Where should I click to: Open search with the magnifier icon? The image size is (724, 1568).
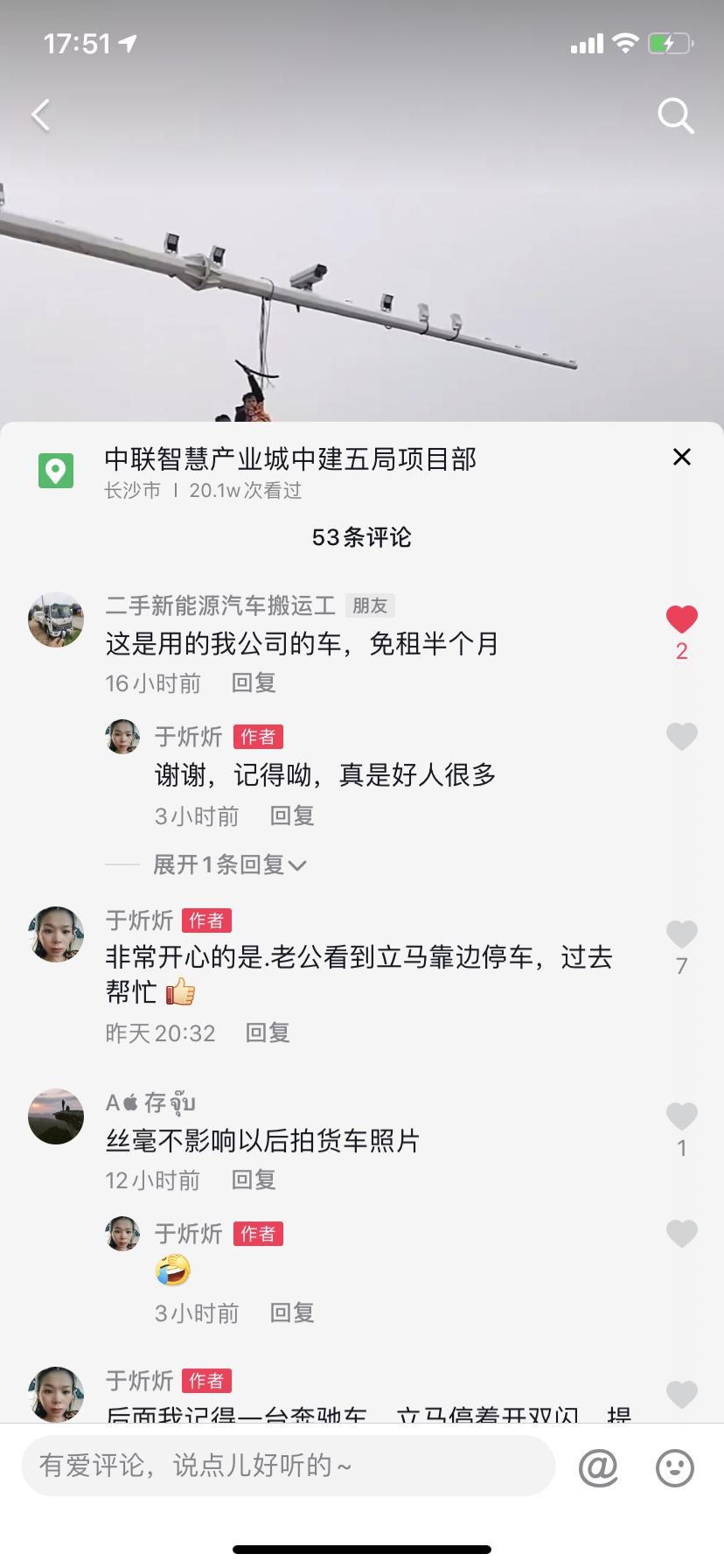tap(675, 115)
